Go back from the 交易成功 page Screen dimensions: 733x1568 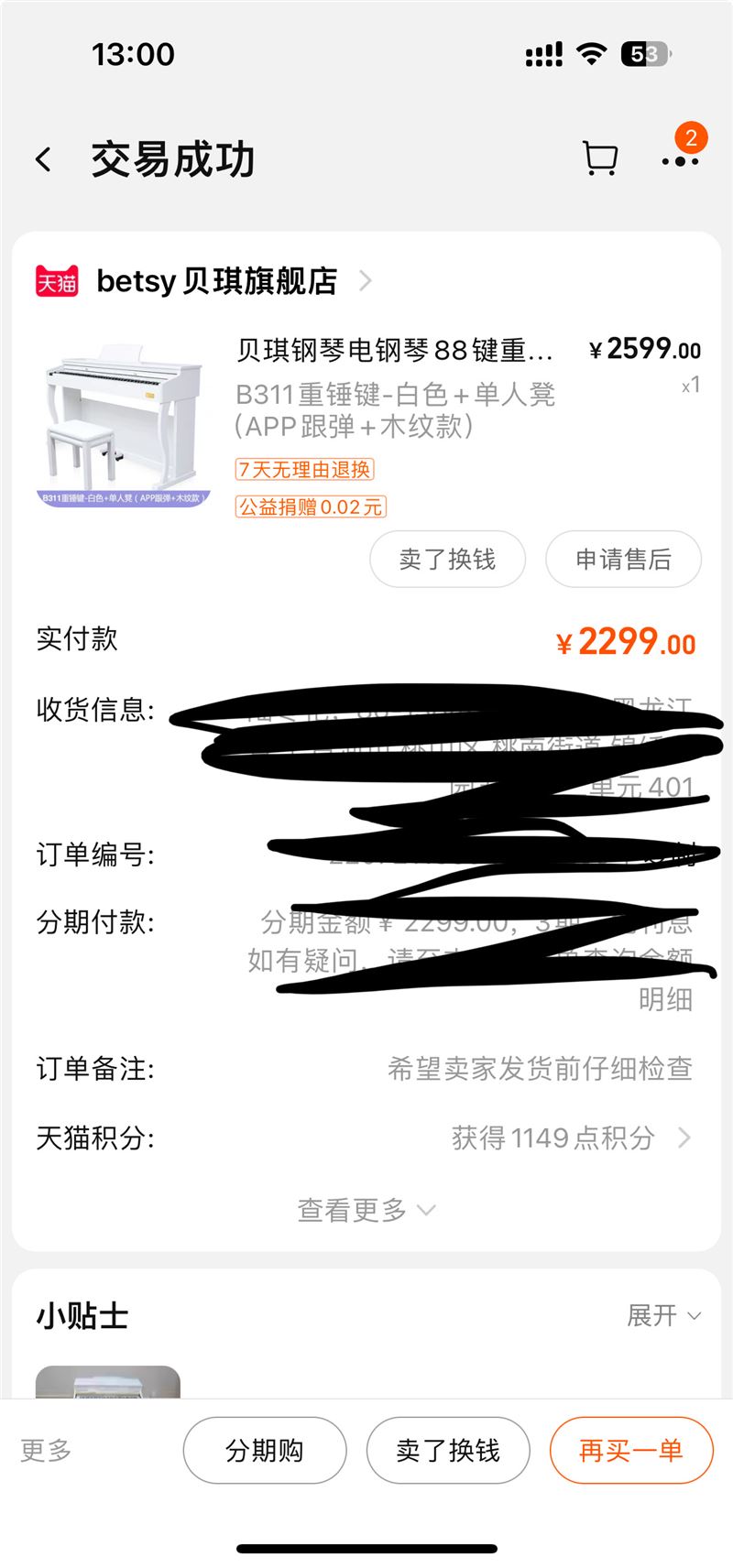[x=43, y=160]
